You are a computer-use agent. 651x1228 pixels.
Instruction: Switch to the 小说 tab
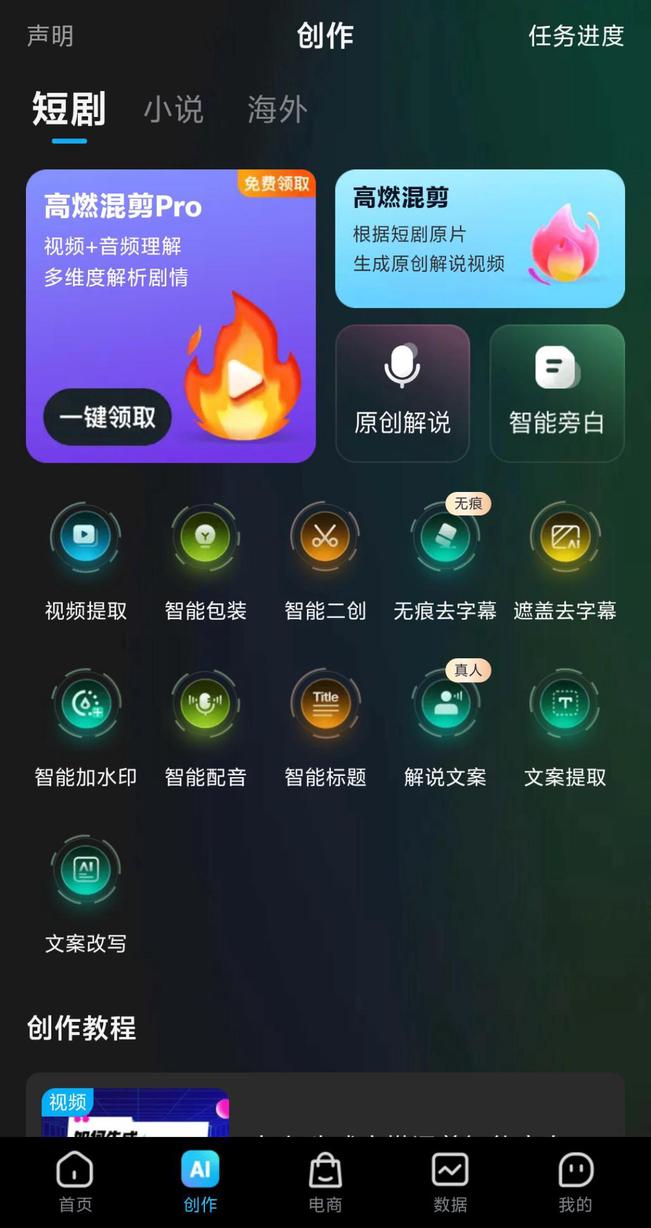point(173,109)
